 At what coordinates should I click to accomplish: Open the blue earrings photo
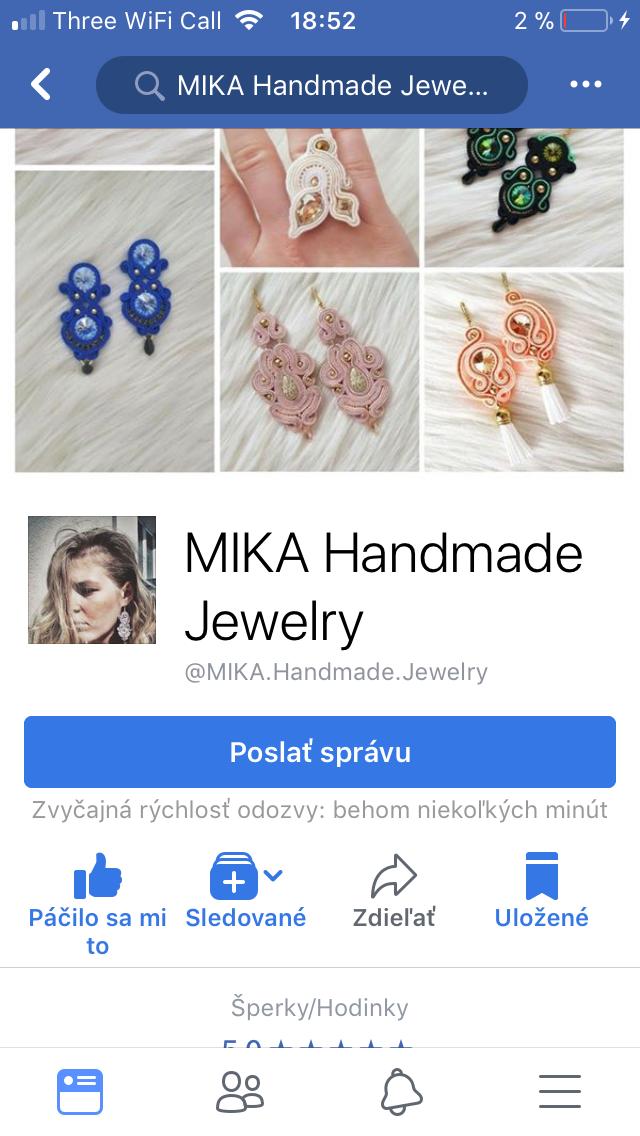pos(115,320)
